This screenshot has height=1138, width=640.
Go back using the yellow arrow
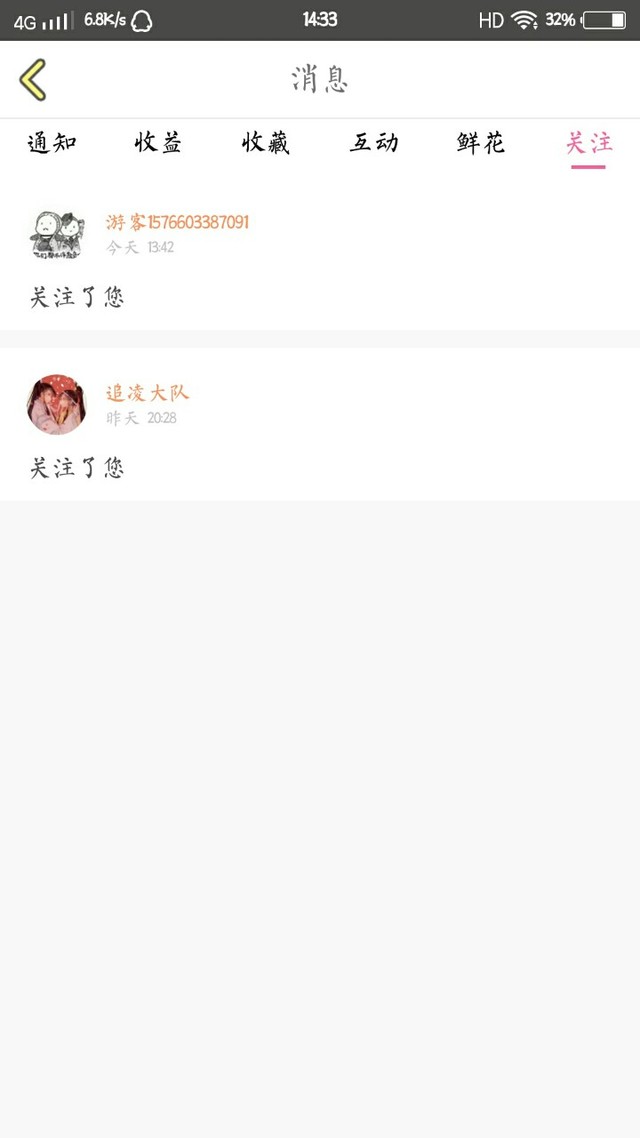tap(32, 80)
